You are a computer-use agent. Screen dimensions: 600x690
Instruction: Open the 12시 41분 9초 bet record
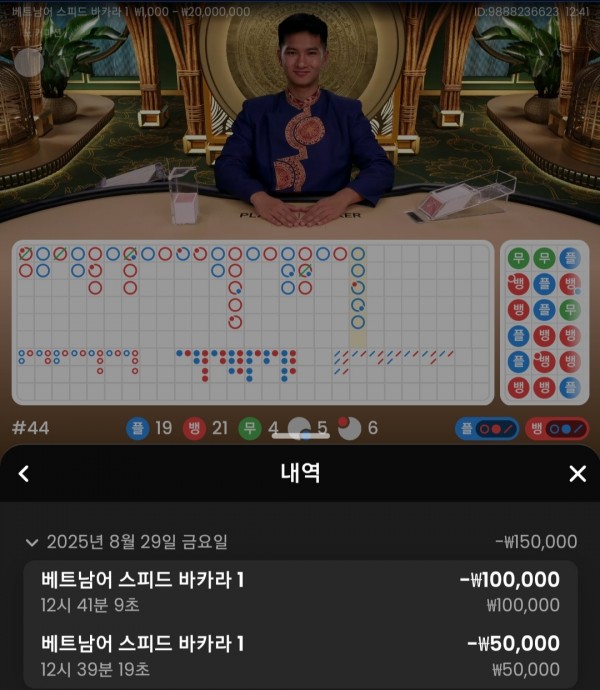tap(300, 591)
